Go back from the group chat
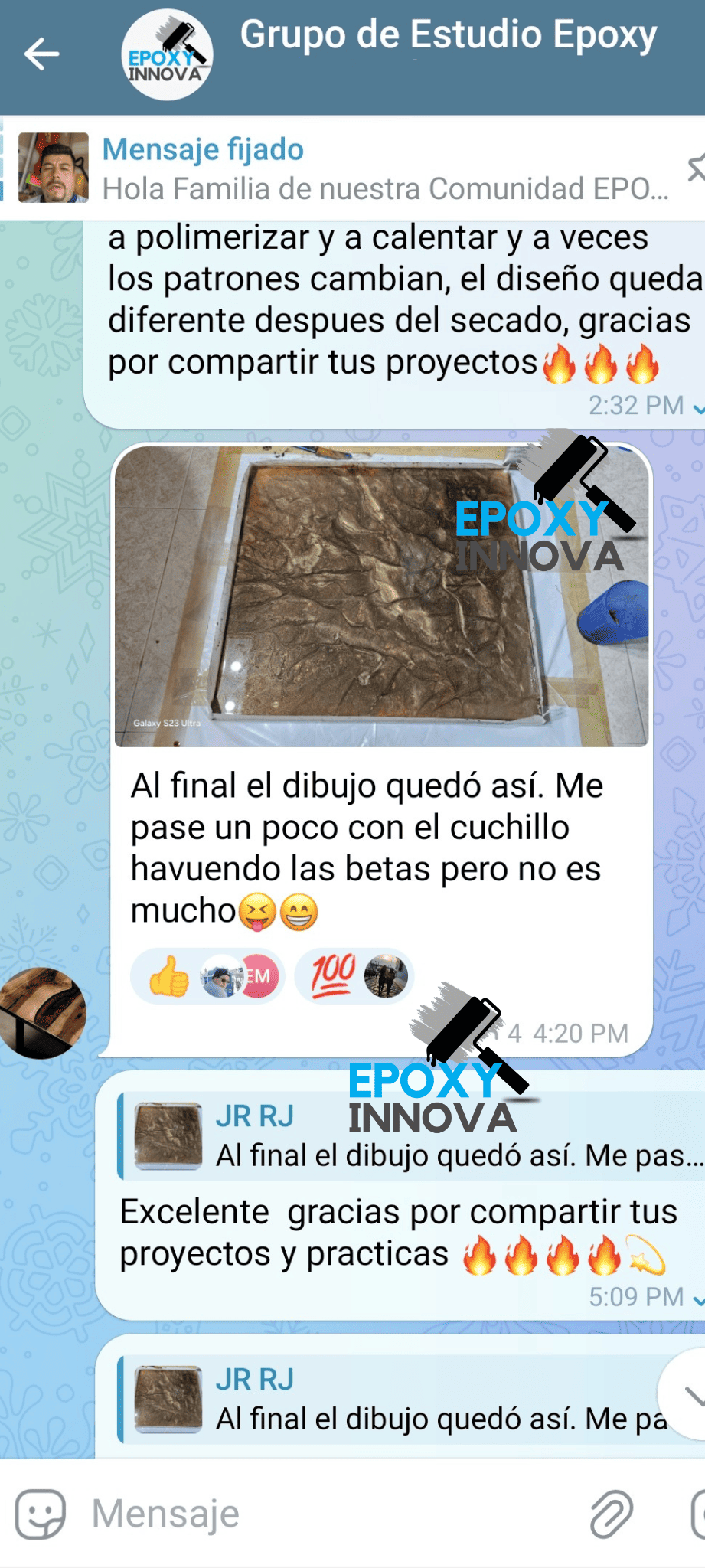The width and height of the screenshot is (705, 1568). 41,54
